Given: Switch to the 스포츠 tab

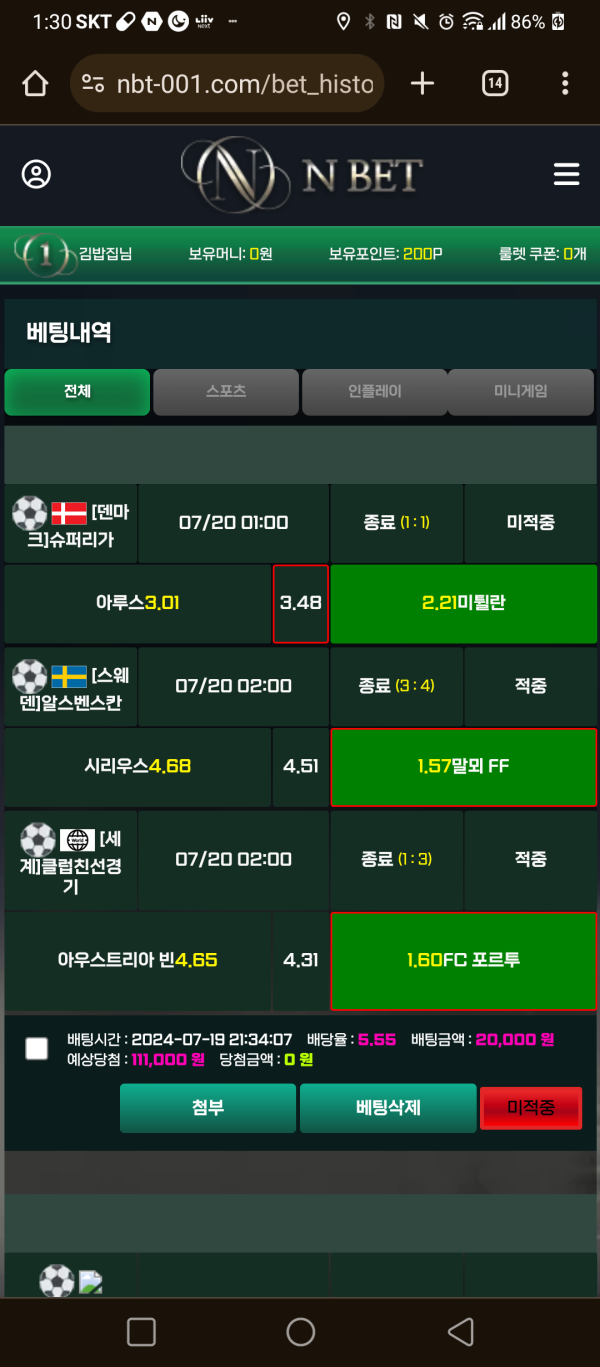Looking at the screenshot, I should tap(226, 392).
